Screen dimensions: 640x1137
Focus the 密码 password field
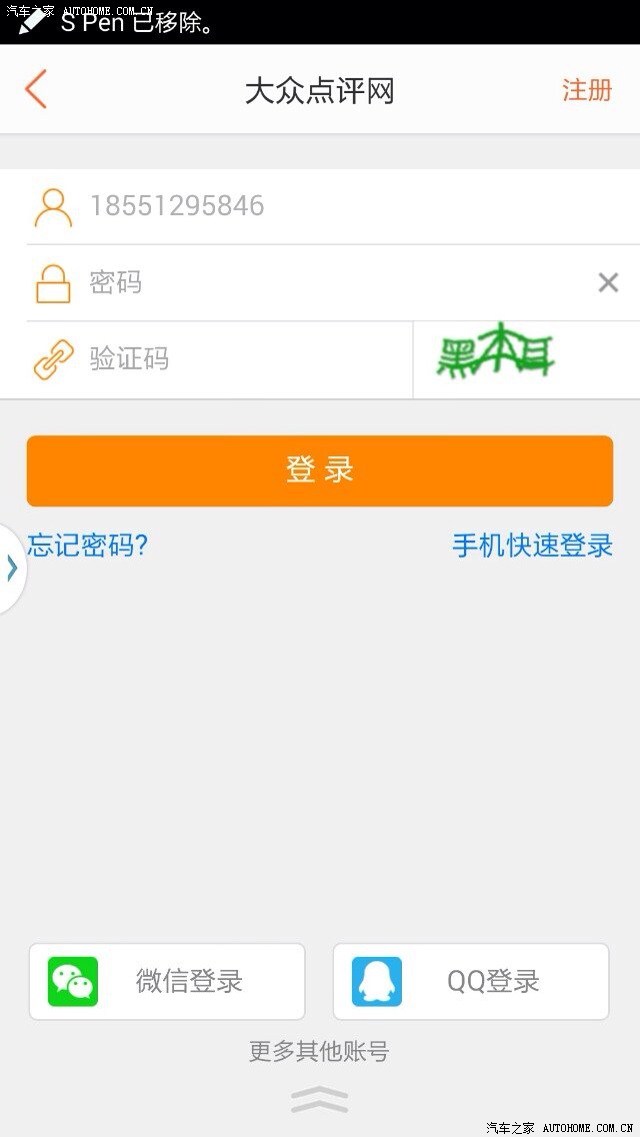click(304, 282)
